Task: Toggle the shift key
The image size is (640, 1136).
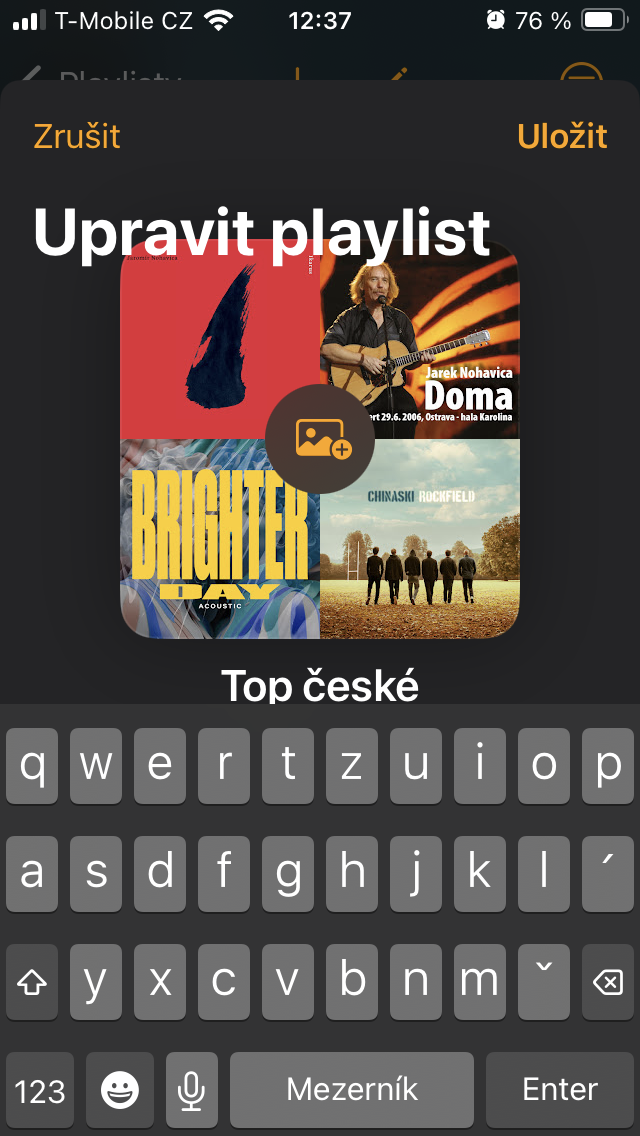Action: pyautogui.click(x=32, y=982)
